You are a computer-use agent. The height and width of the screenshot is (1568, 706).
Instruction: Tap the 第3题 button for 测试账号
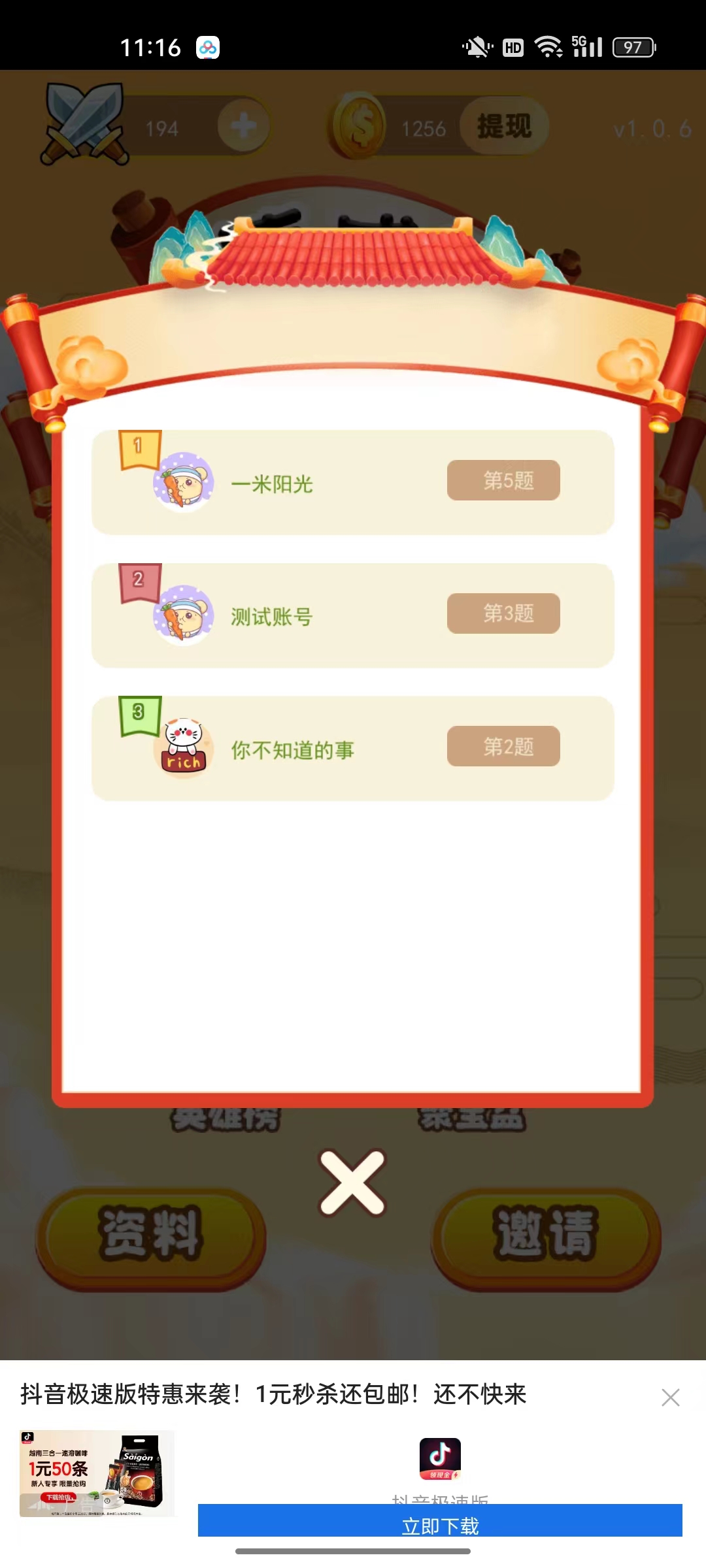(x=503, y=613)
